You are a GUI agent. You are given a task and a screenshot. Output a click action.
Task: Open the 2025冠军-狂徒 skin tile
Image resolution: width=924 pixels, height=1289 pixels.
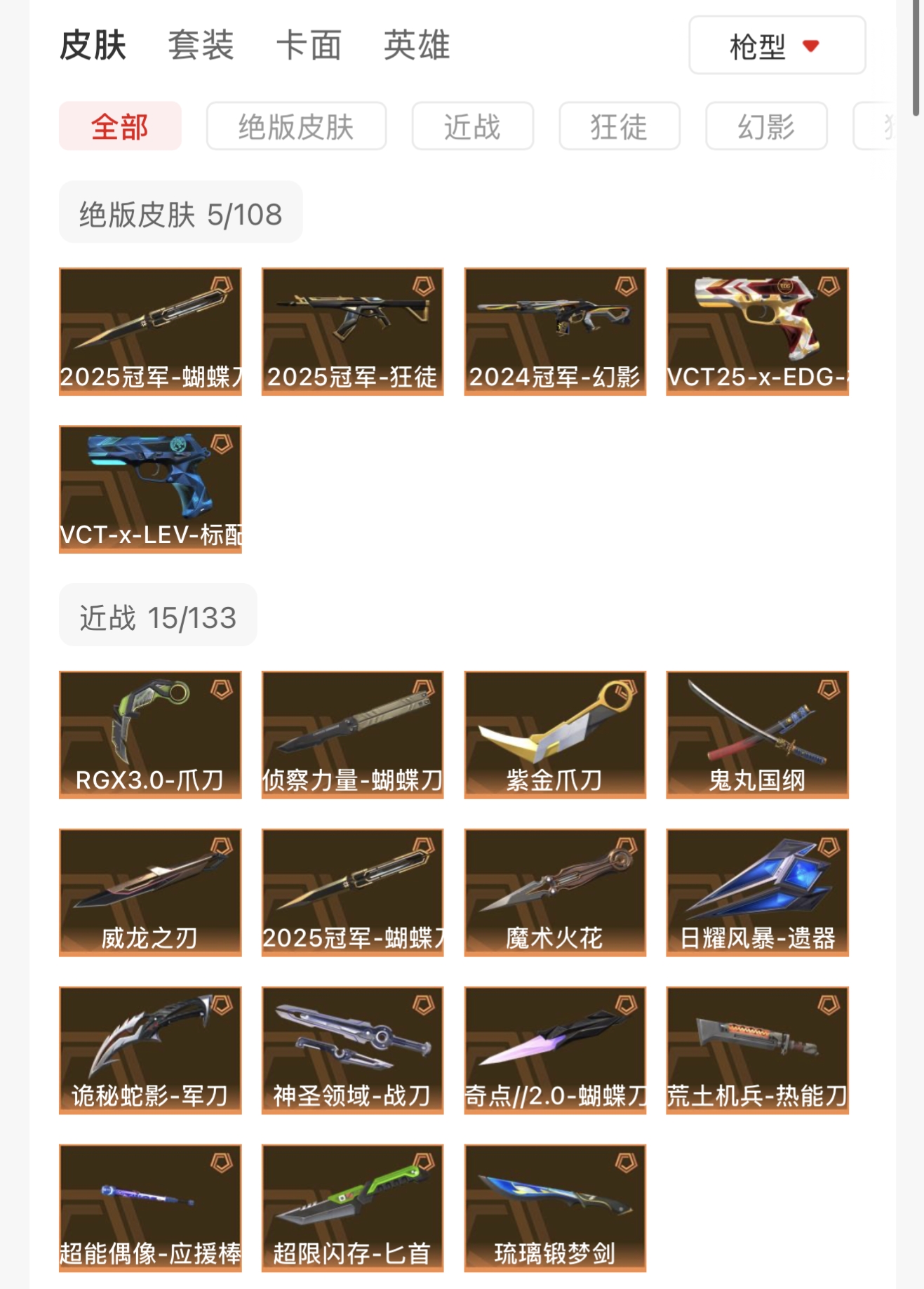point(352,330)
